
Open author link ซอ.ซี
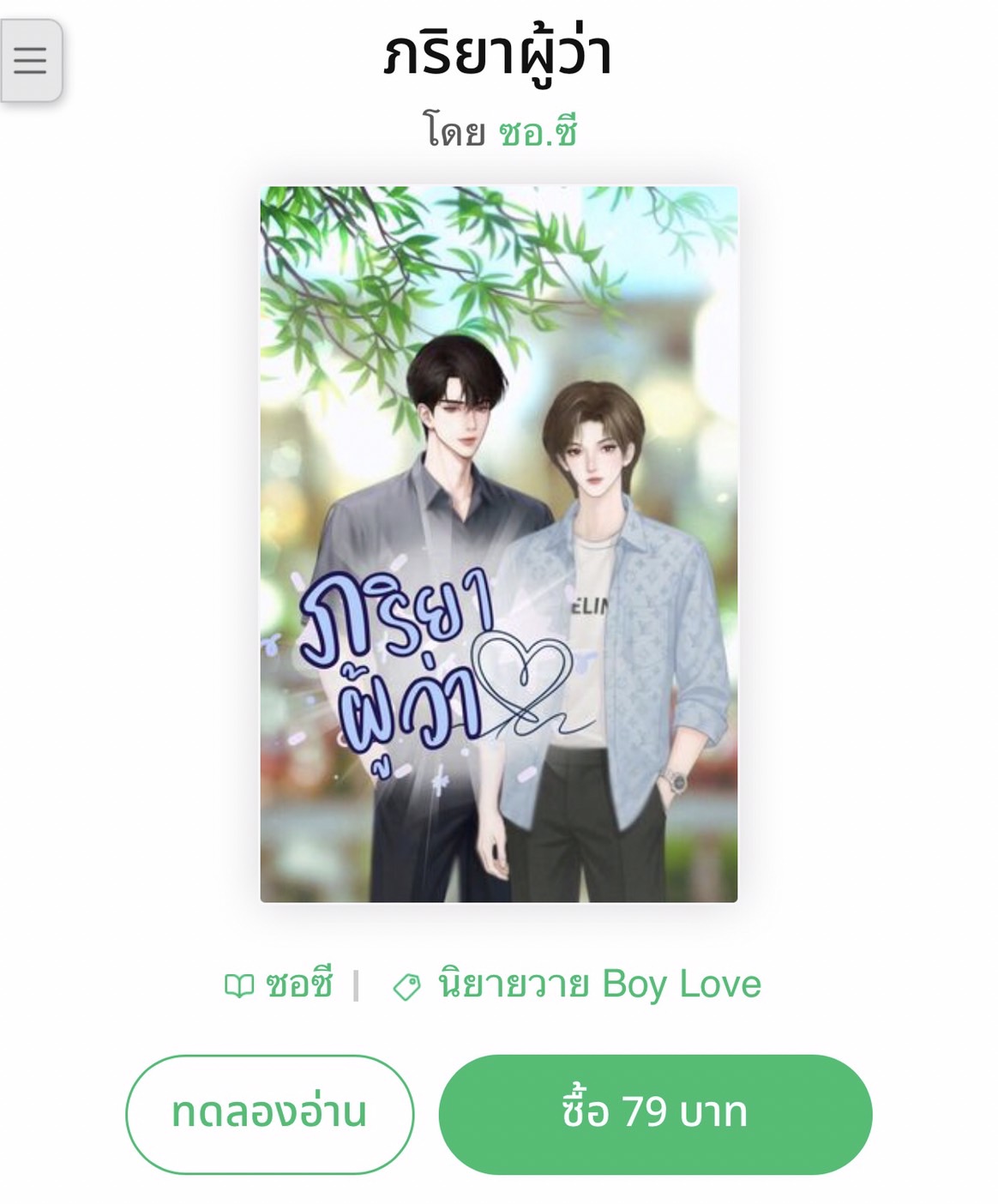pyautogui.click(x=538, y=133)
